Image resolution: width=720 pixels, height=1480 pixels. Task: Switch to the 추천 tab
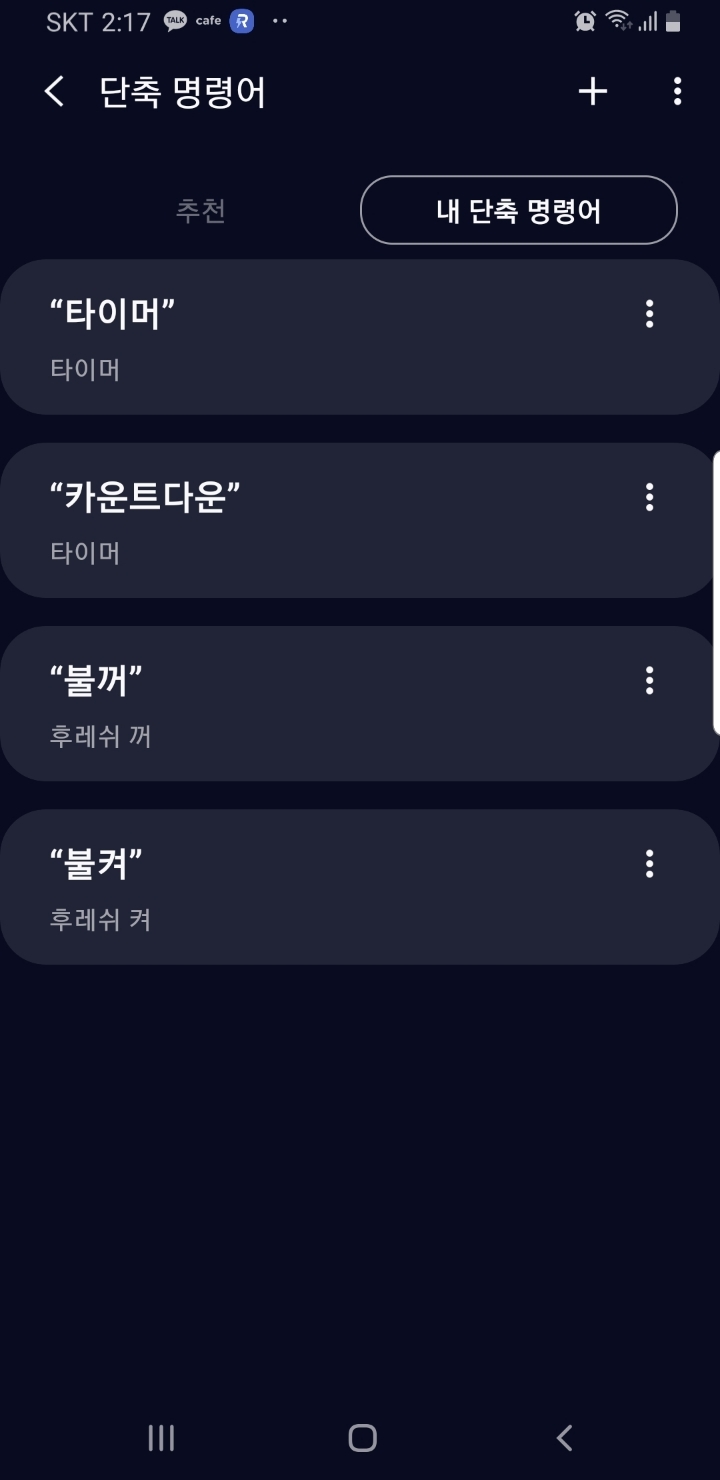click(201, 210)
